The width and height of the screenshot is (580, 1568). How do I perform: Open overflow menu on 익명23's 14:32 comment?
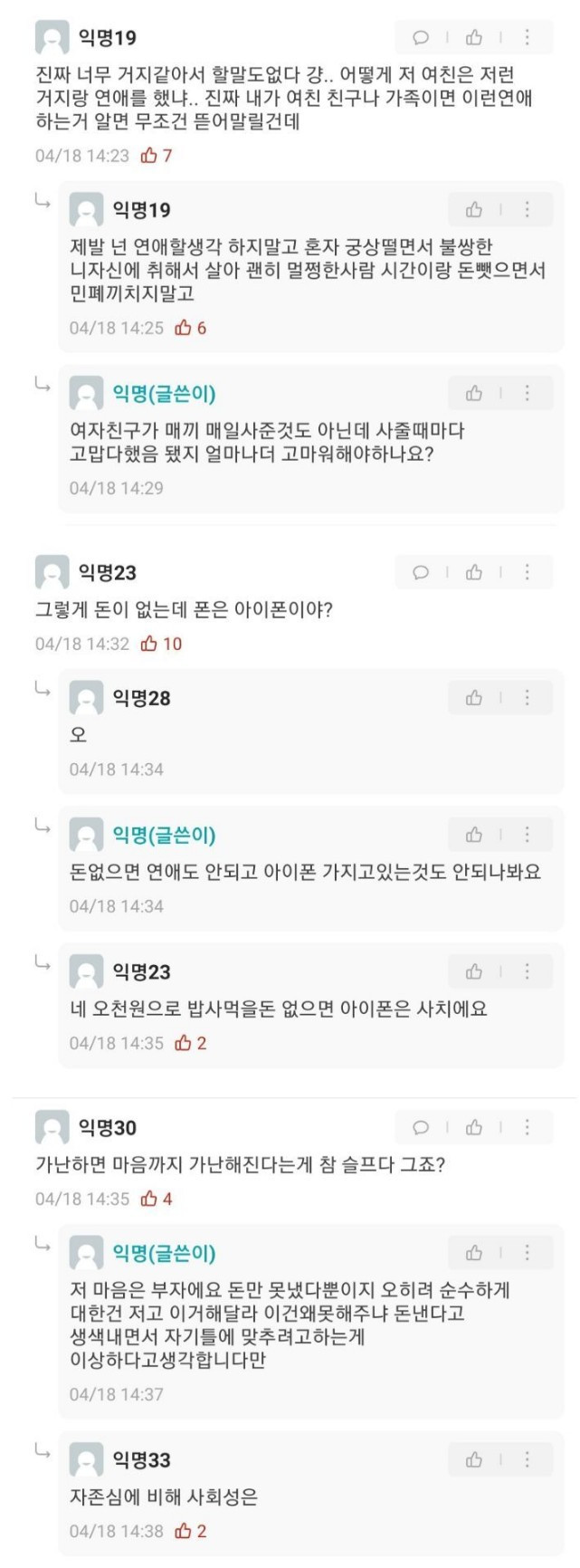[527, 572]
